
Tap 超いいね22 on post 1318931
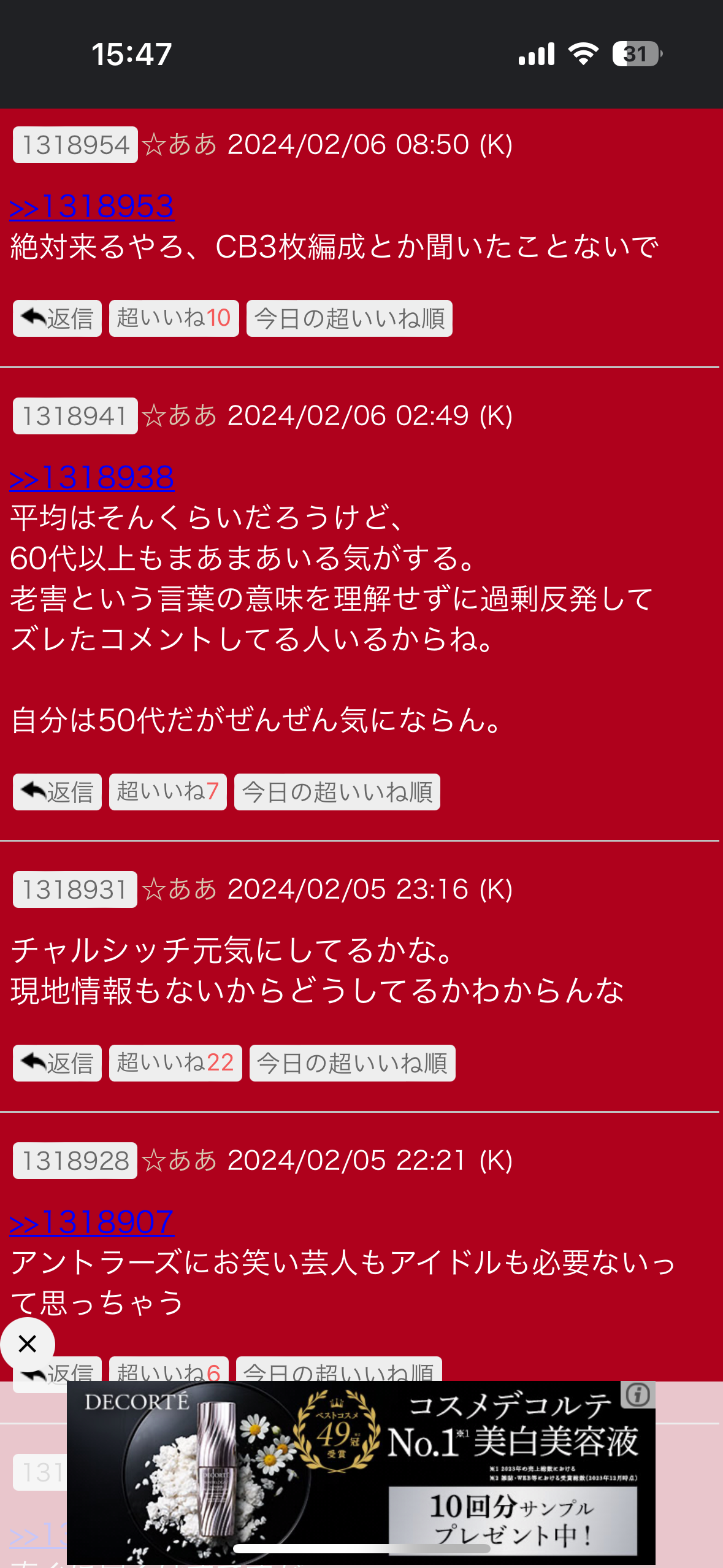pyautogui.click(x=175, y=1063)
